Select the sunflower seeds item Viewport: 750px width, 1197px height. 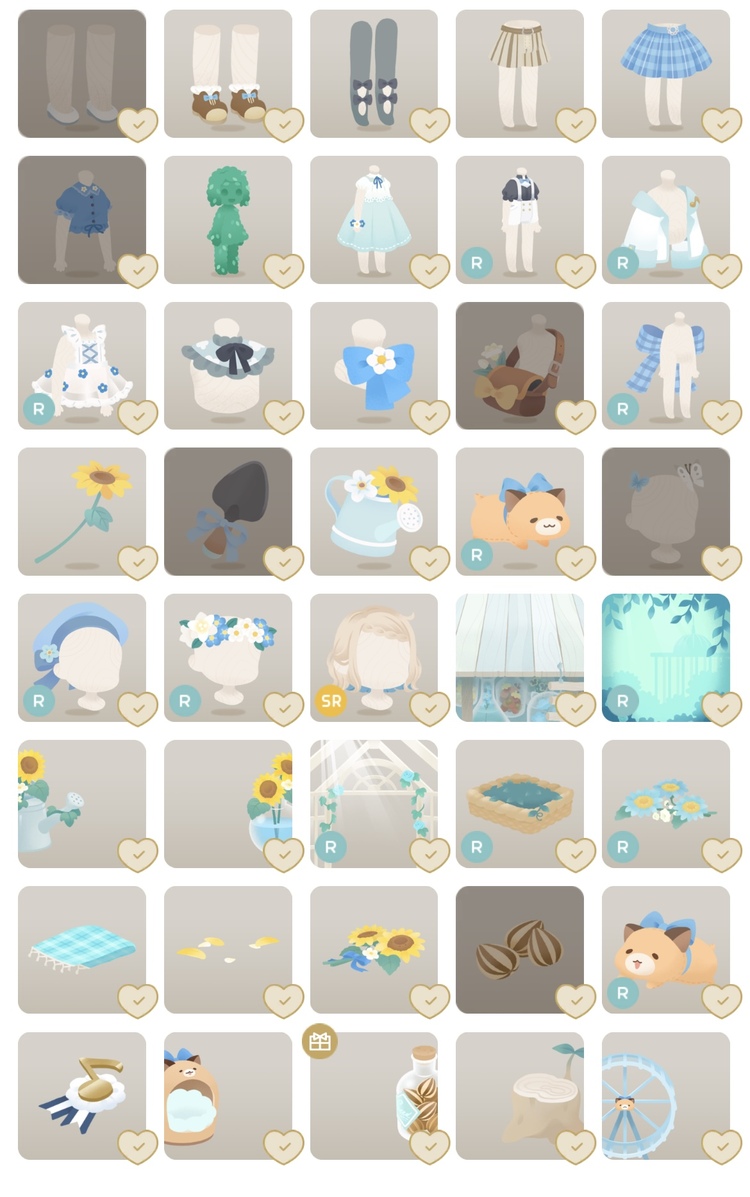(519, 948)
